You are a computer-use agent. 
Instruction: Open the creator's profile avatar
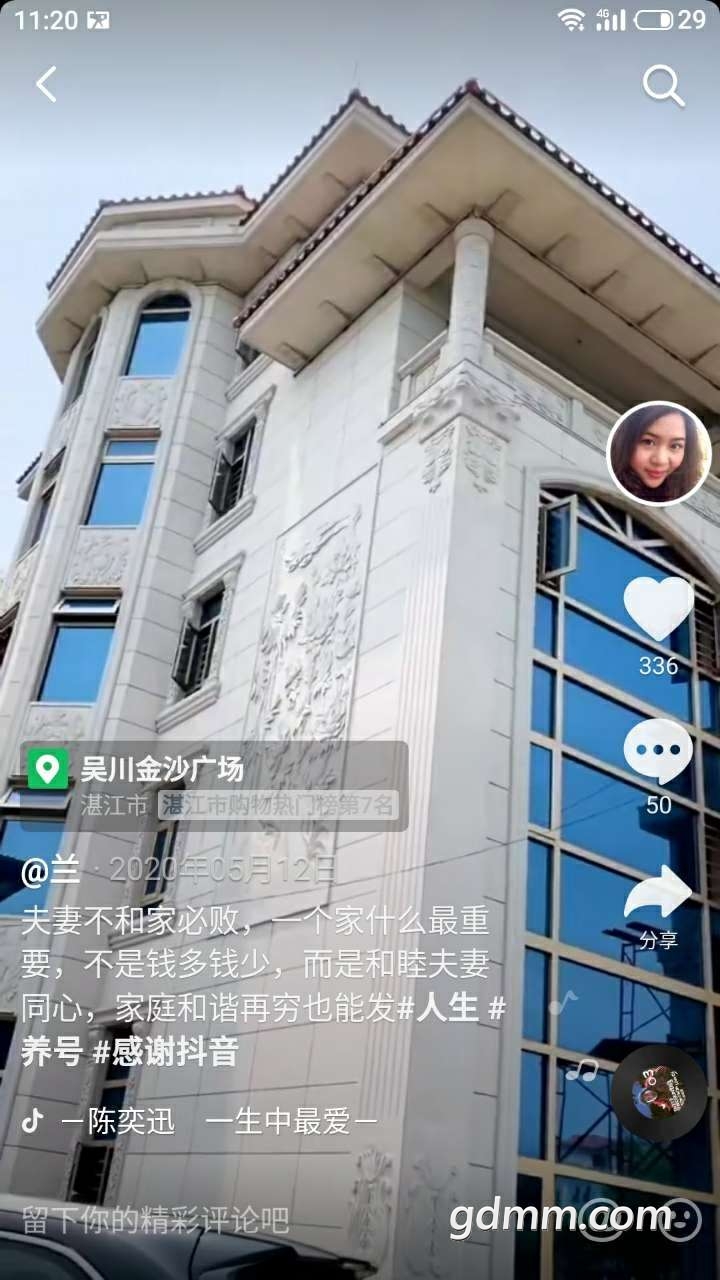(658, 453)
